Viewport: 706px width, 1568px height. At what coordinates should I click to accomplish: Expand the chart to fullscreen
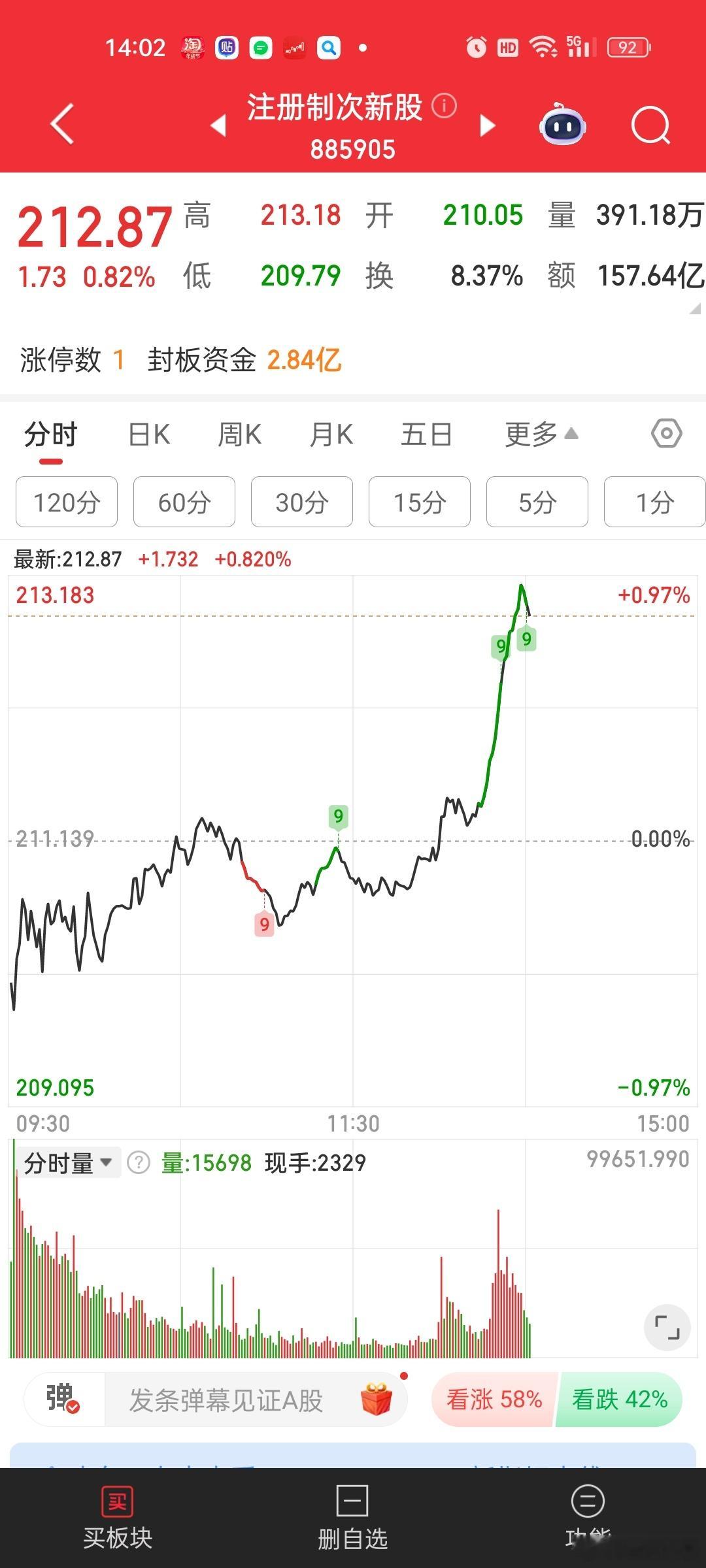[x=667, y=1328]
